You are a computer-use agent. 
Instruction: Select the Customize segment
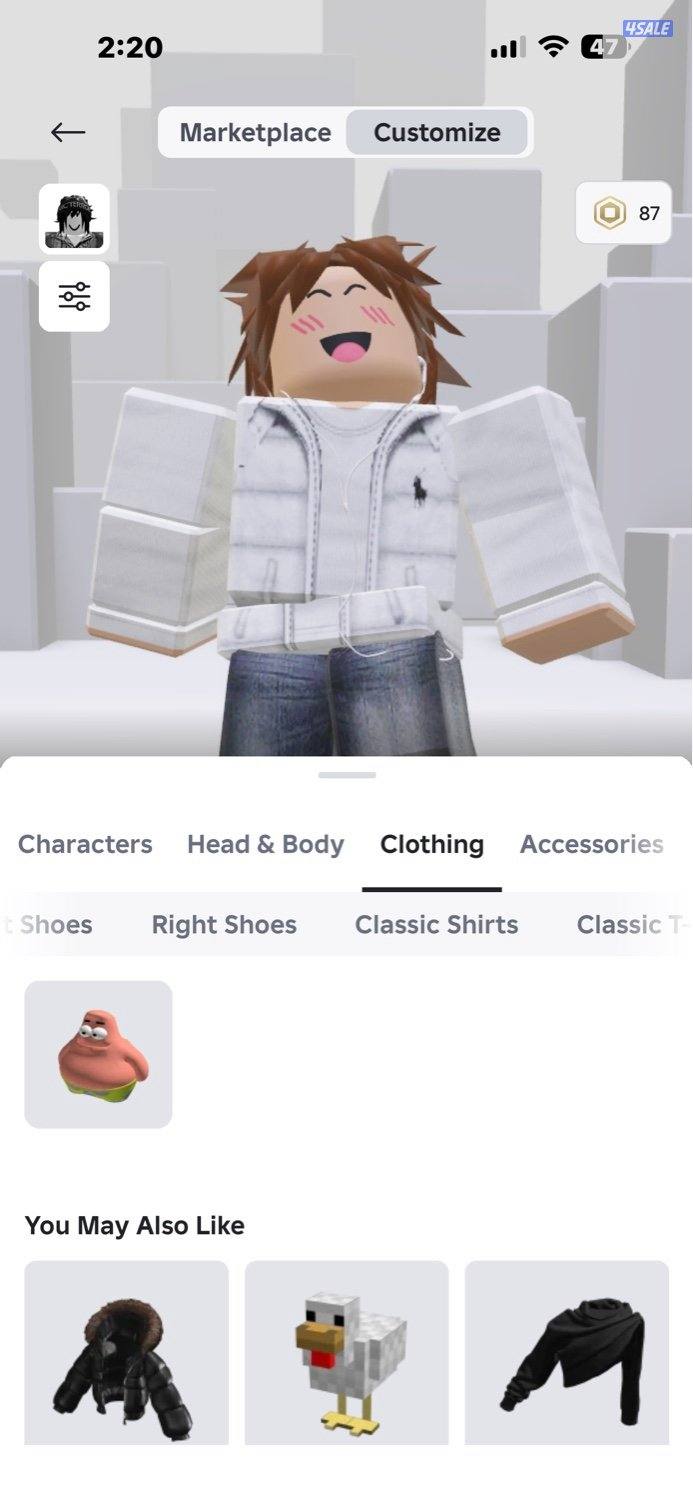pyautogui.click(x=437, y=133)
